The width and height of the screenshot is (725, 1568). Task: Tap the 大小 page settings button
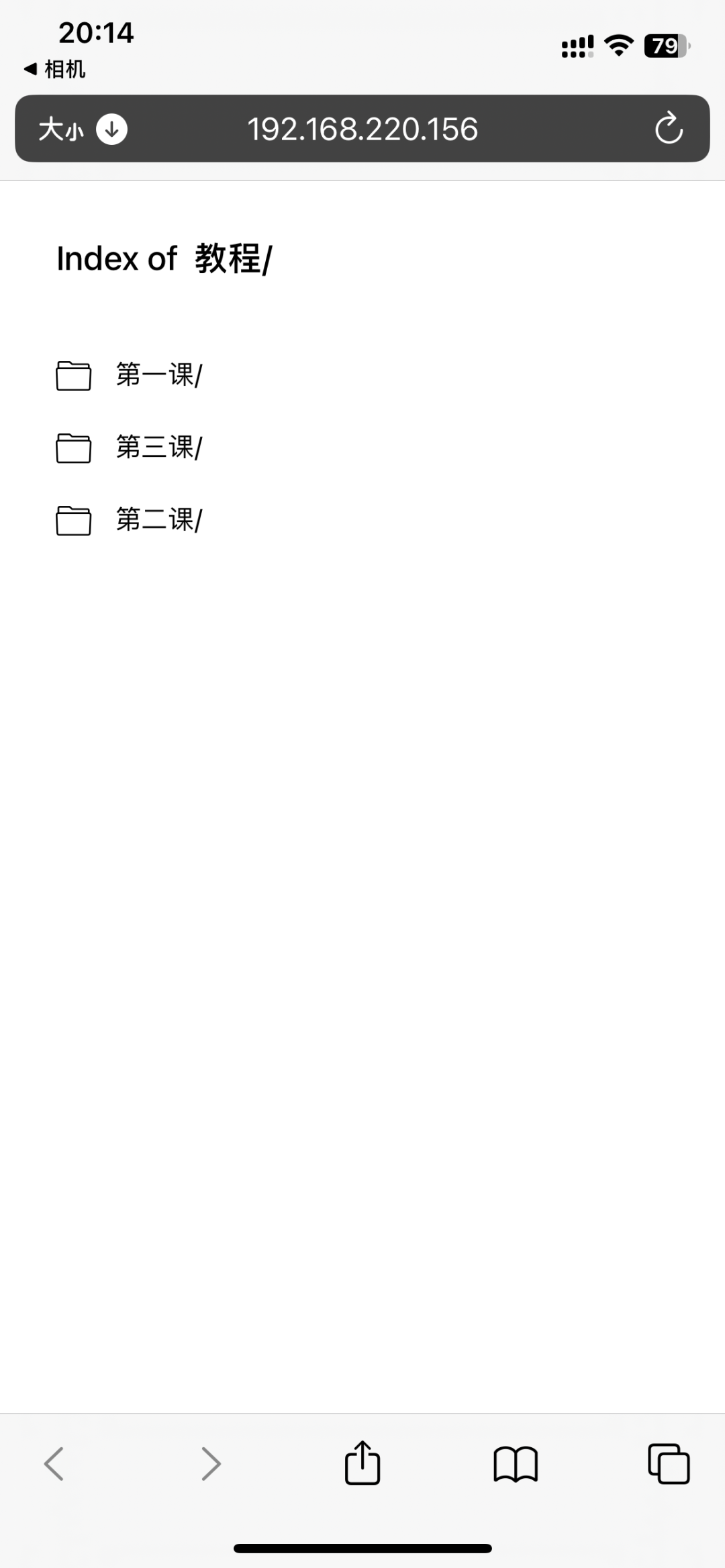coord(61,129)
